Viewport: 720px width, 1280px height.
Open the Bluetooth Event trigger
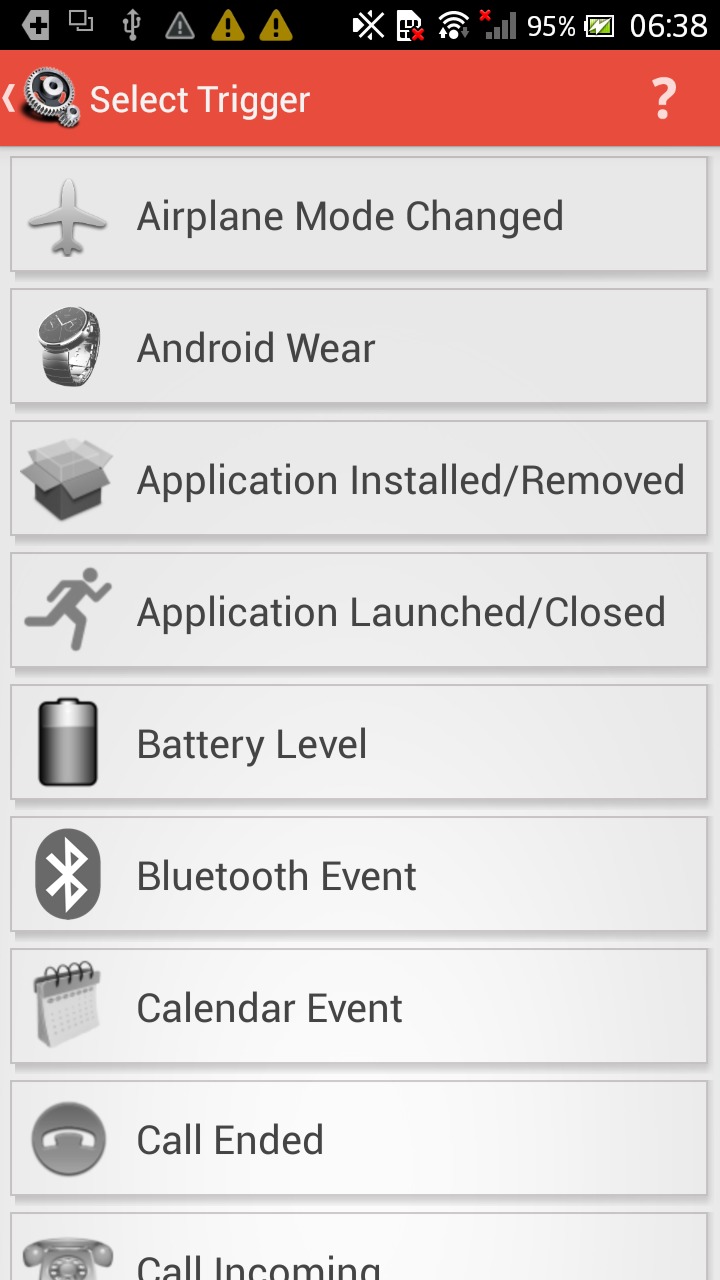359,875
